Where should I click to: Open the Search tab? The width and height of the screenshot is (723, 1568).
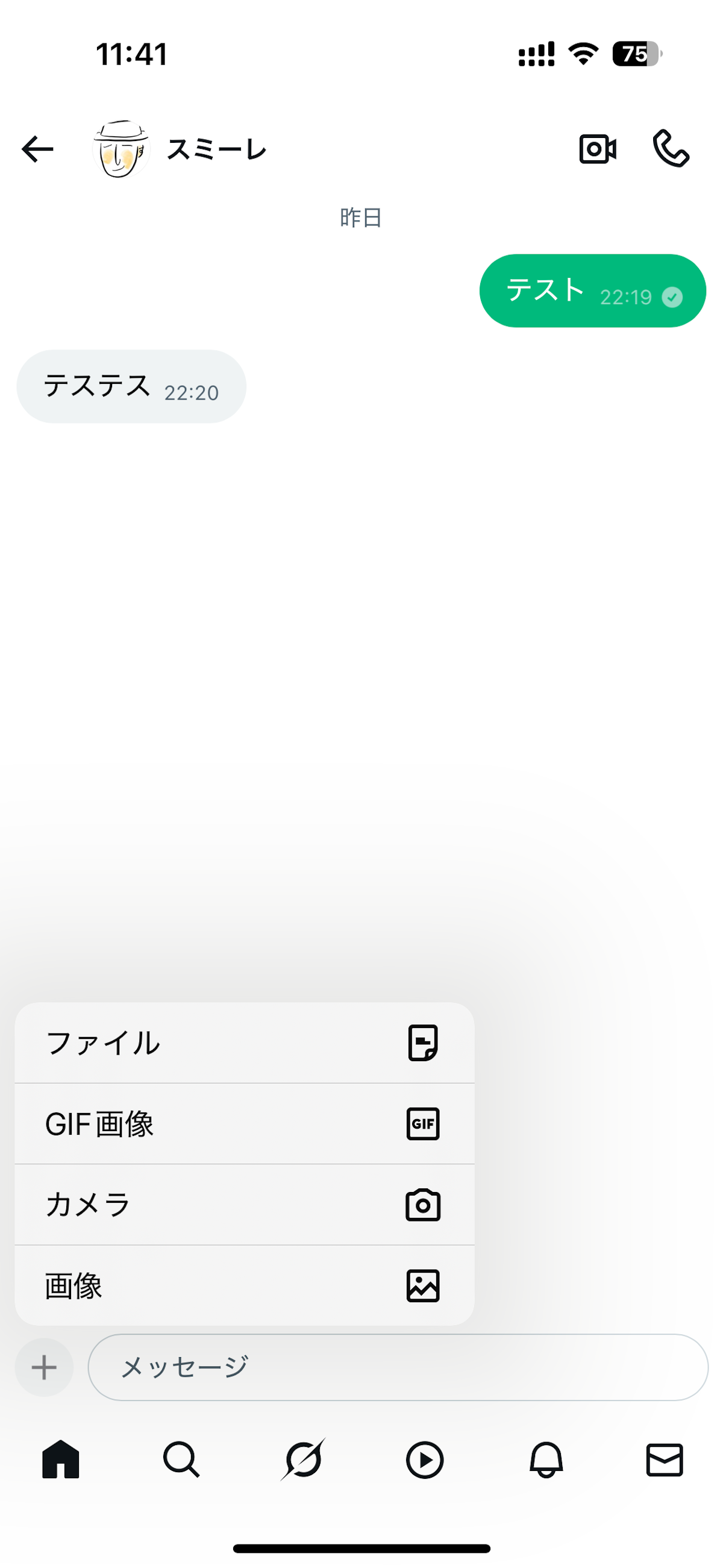(181, 1460)
